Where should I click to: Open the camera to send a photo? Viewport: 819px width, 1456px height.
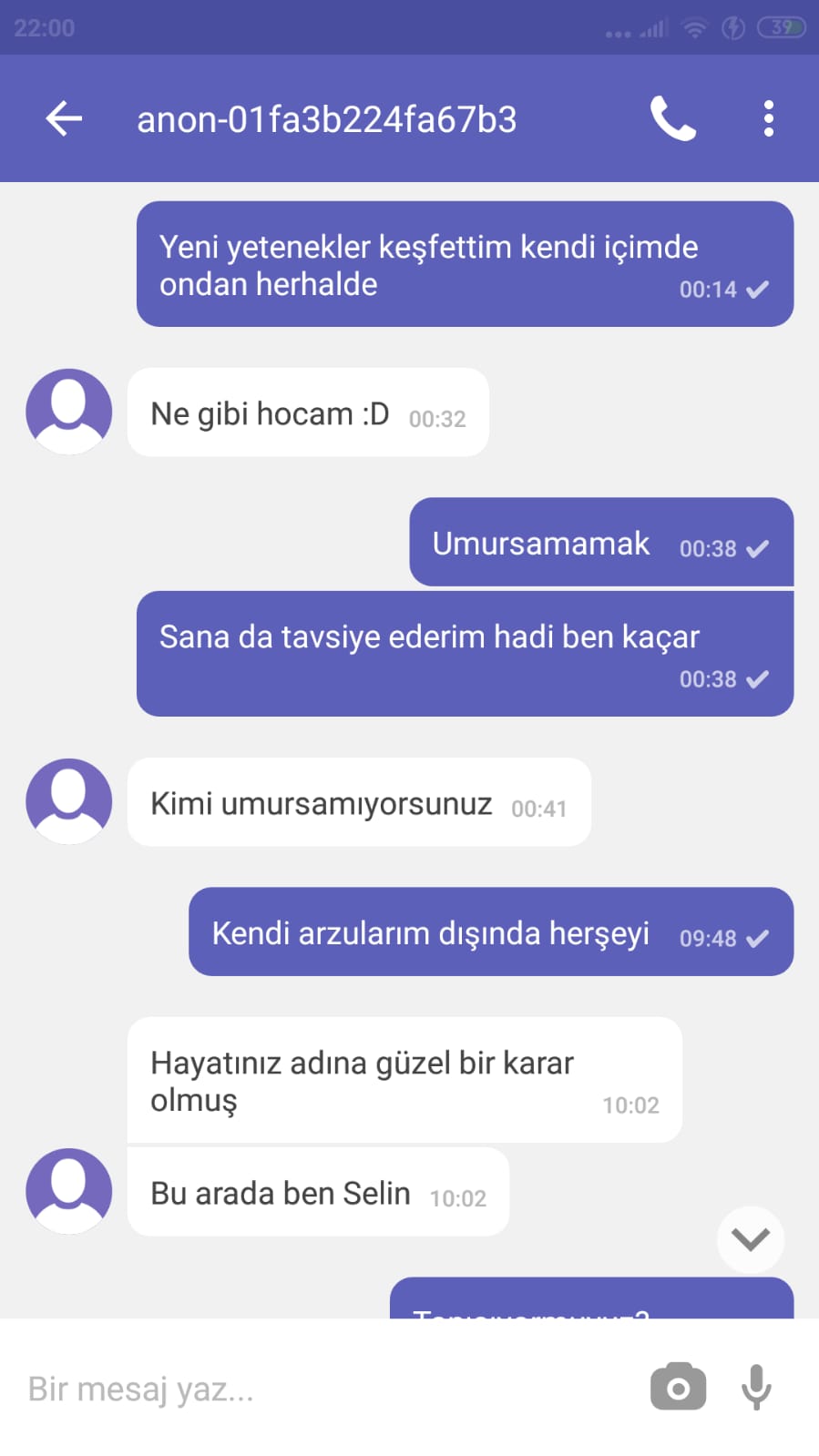click(x=678, y=1387)
